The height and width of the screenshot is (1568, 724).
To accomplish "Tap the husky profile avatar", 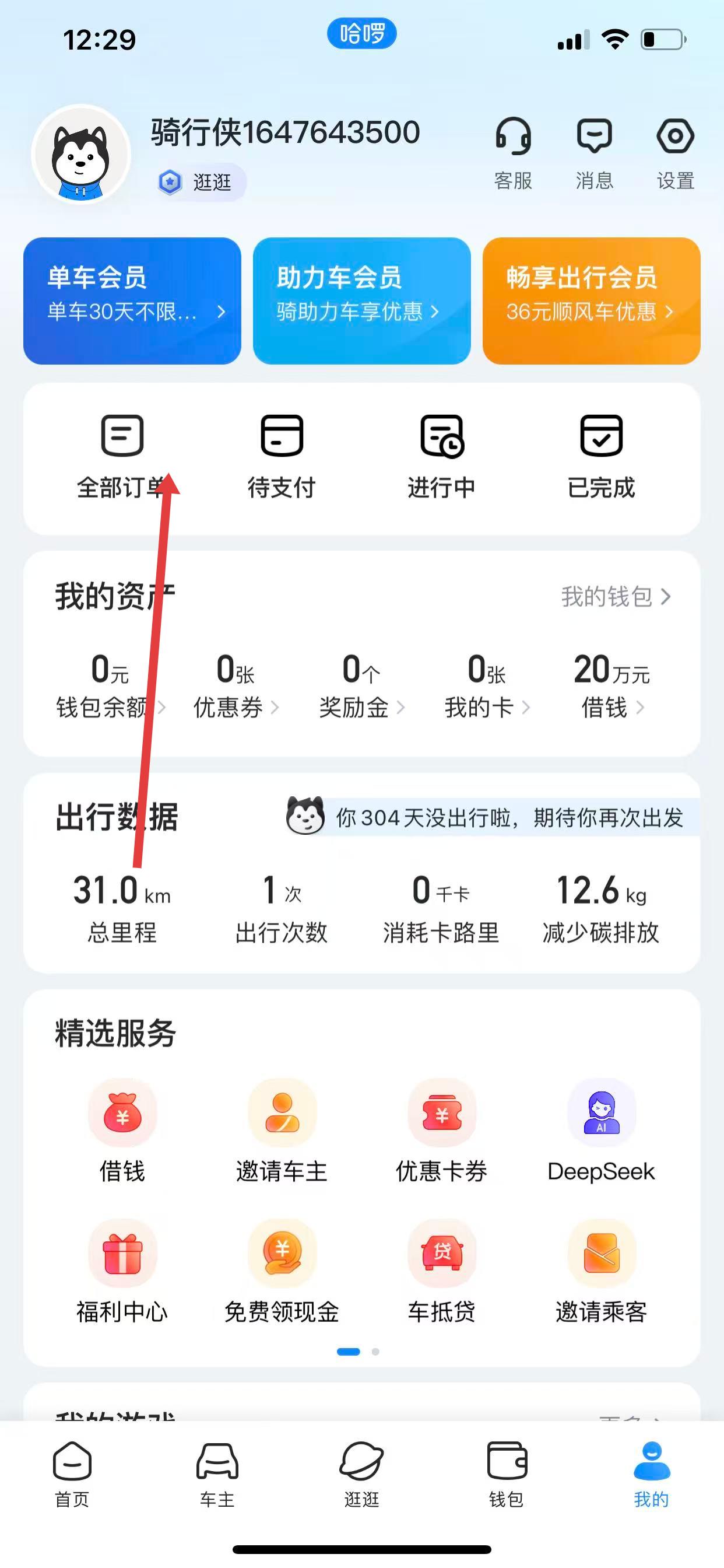I will (x=81, y=155).
